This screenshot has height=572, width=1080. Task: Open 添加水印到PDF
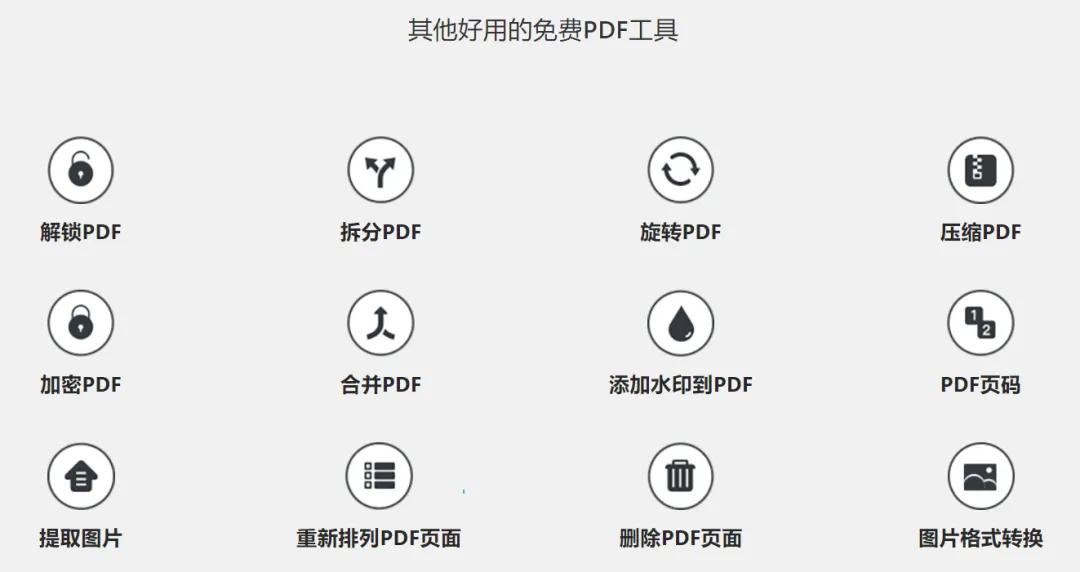click(680, 324)
